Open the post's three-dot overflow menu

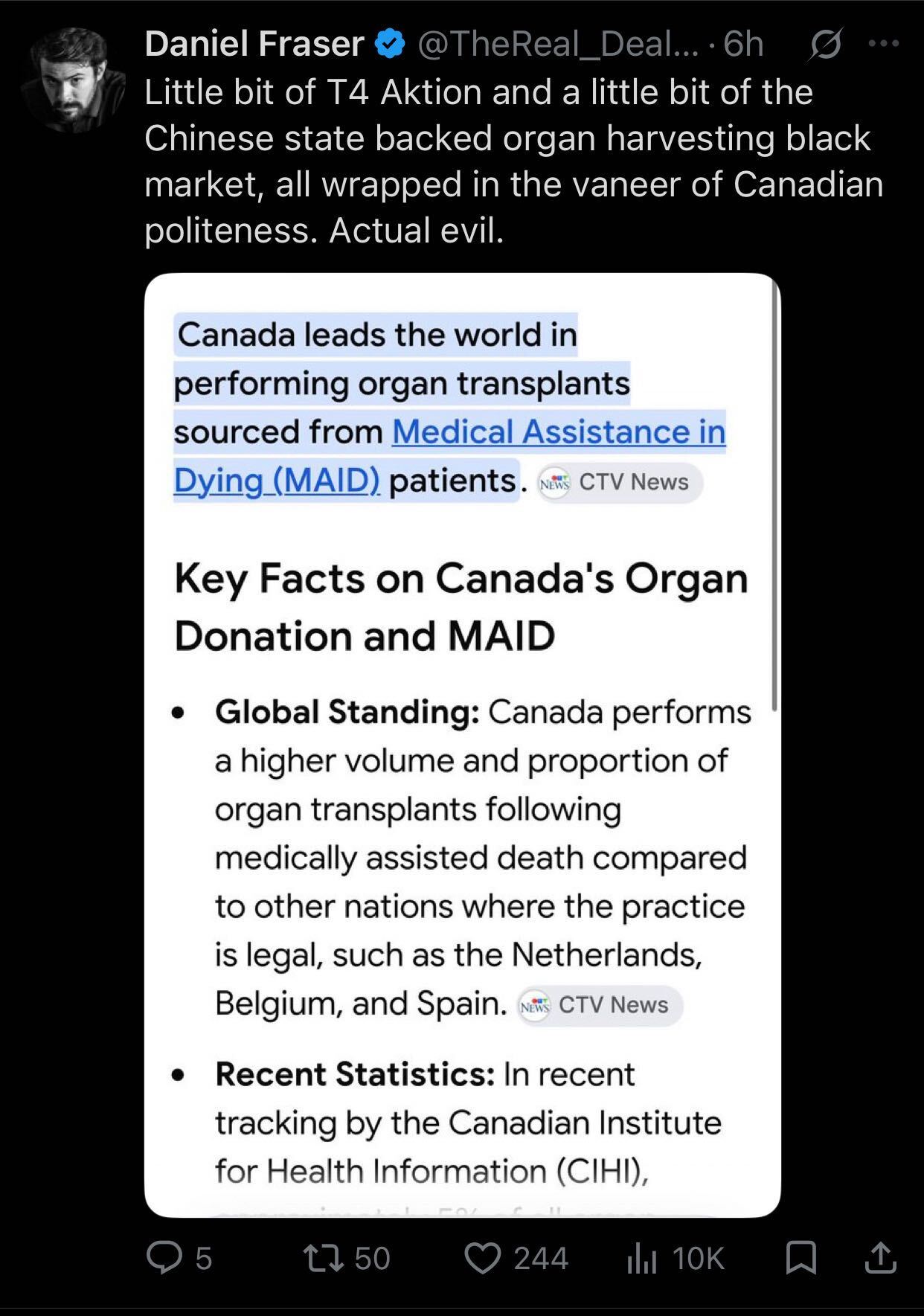tap(885, 44)
